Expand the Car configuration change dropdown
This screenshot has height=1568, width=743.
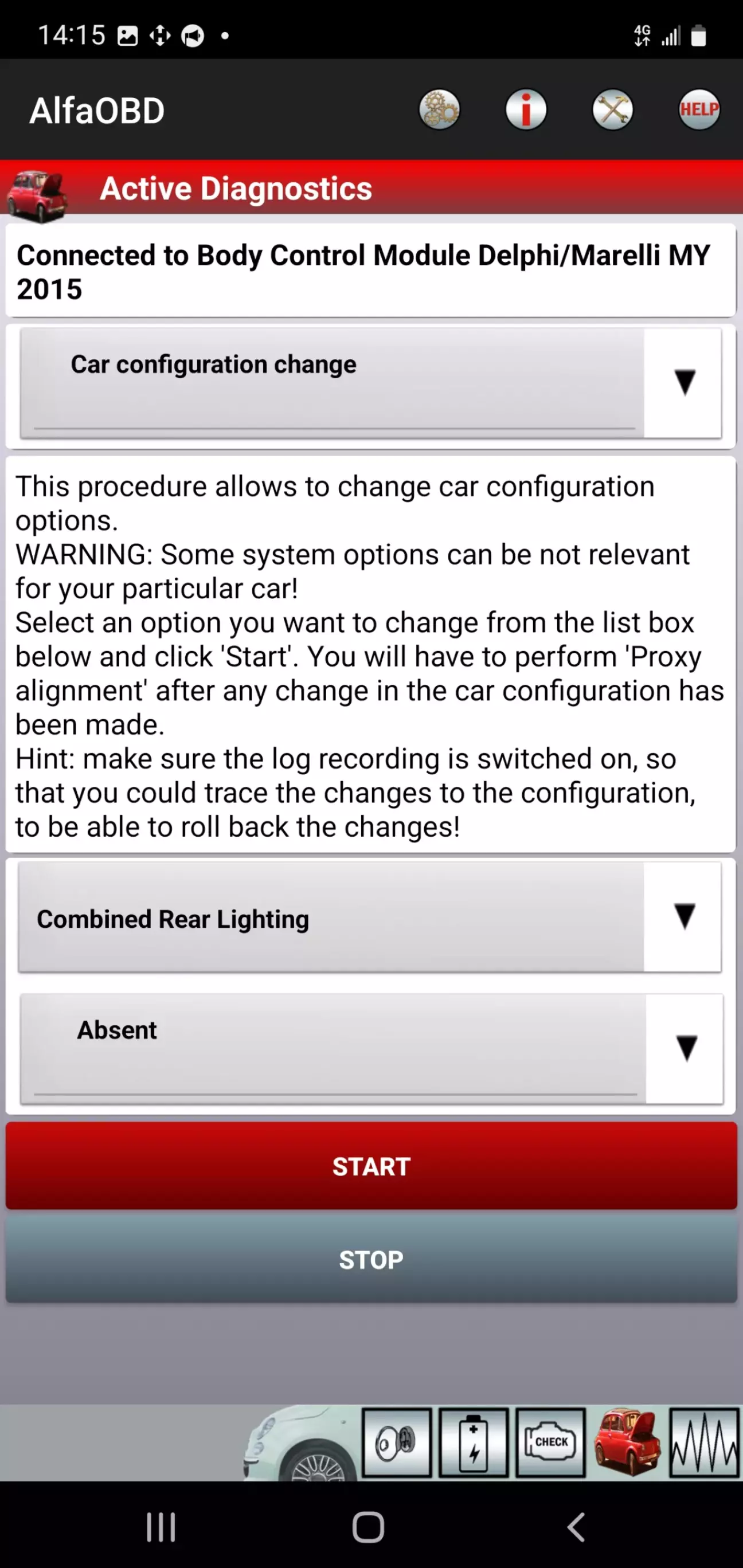pos(371,383)
